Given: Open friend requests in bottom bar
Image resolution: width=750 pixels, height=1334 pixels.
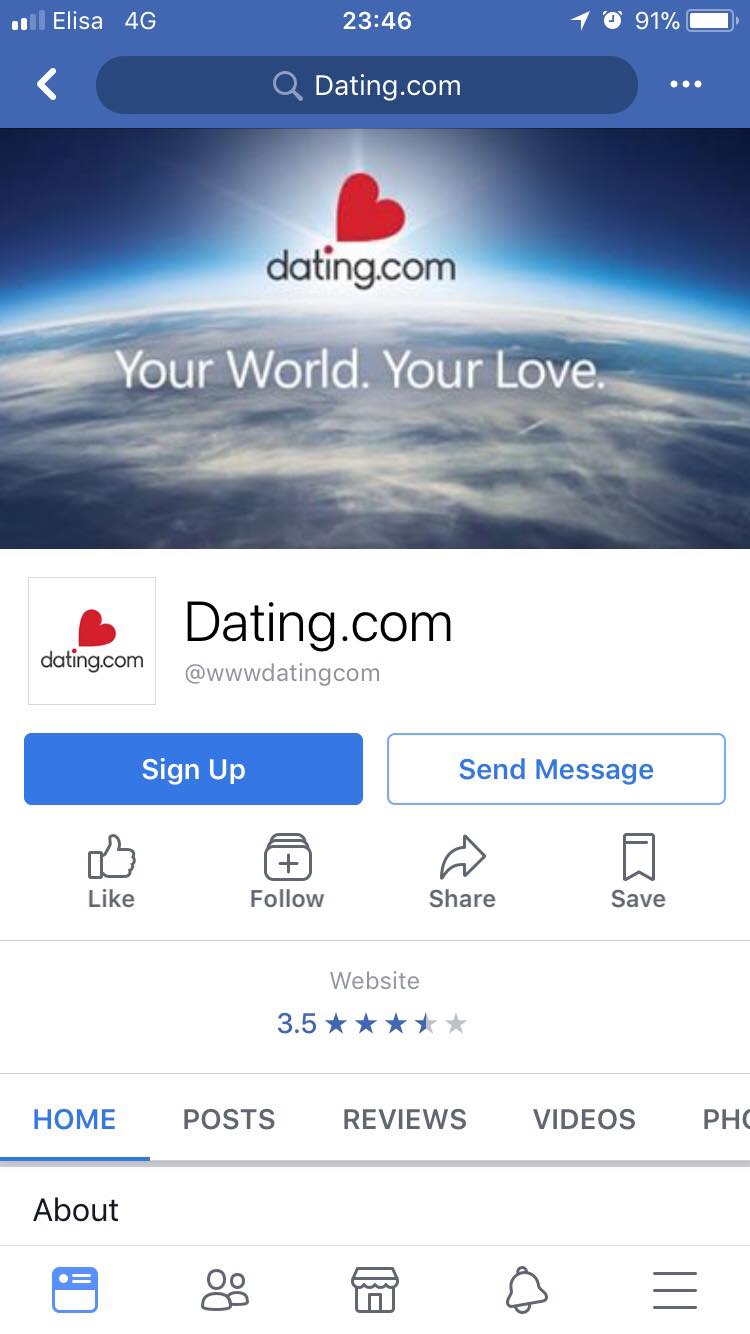Looking at the screenshot, I should click(x=225, y=1289).
